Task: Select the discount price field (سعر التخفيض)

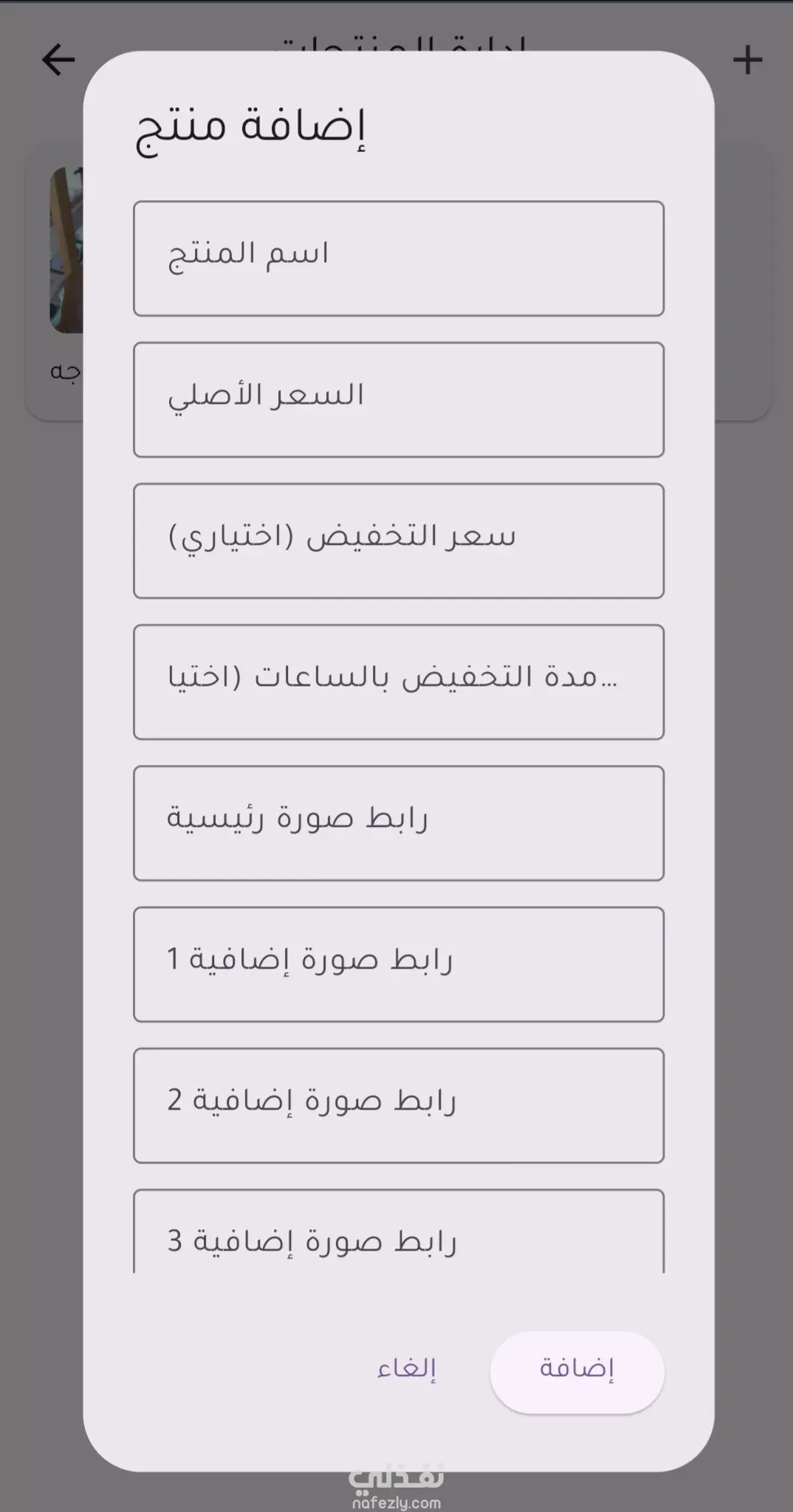Action: tap(399, 540)
